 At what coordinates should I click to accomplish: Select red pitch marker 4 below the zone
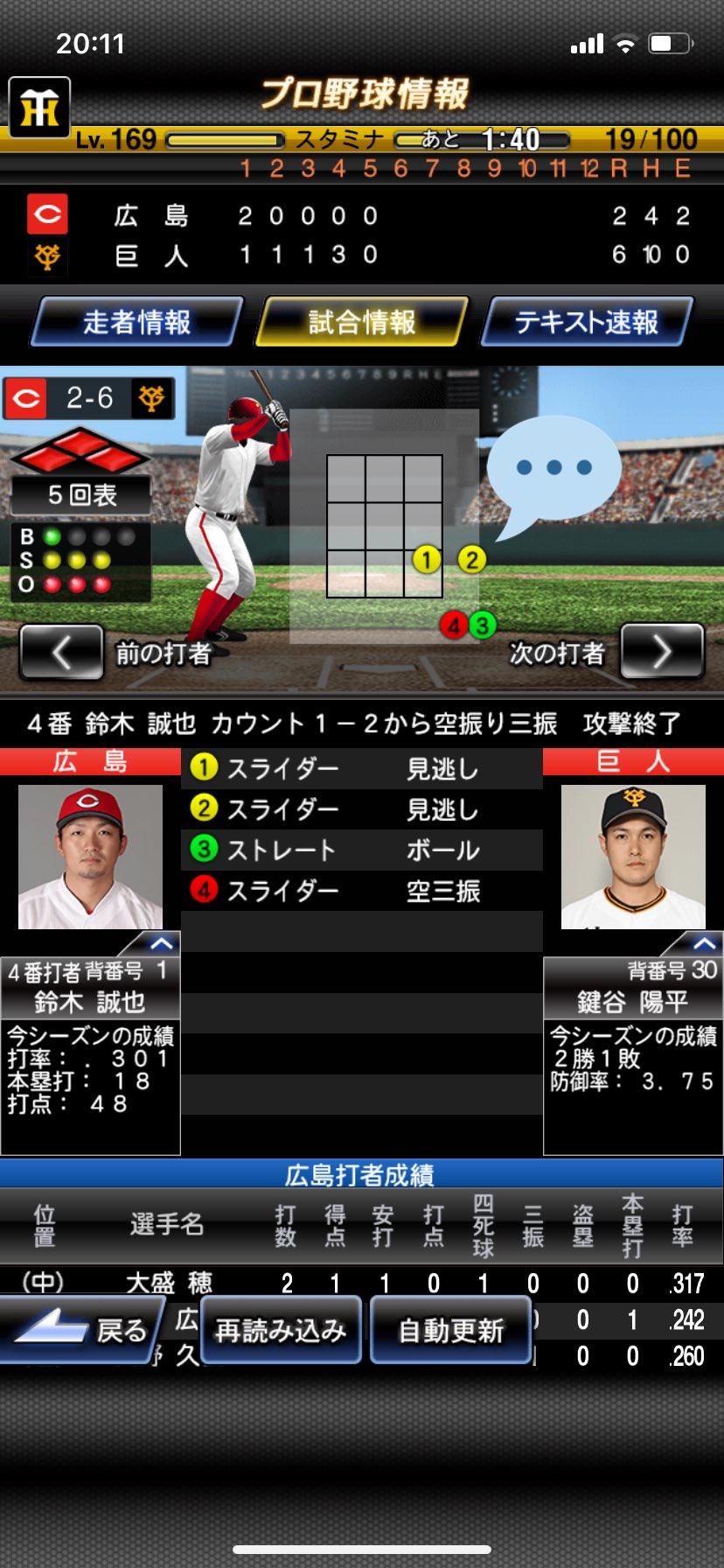453,625
